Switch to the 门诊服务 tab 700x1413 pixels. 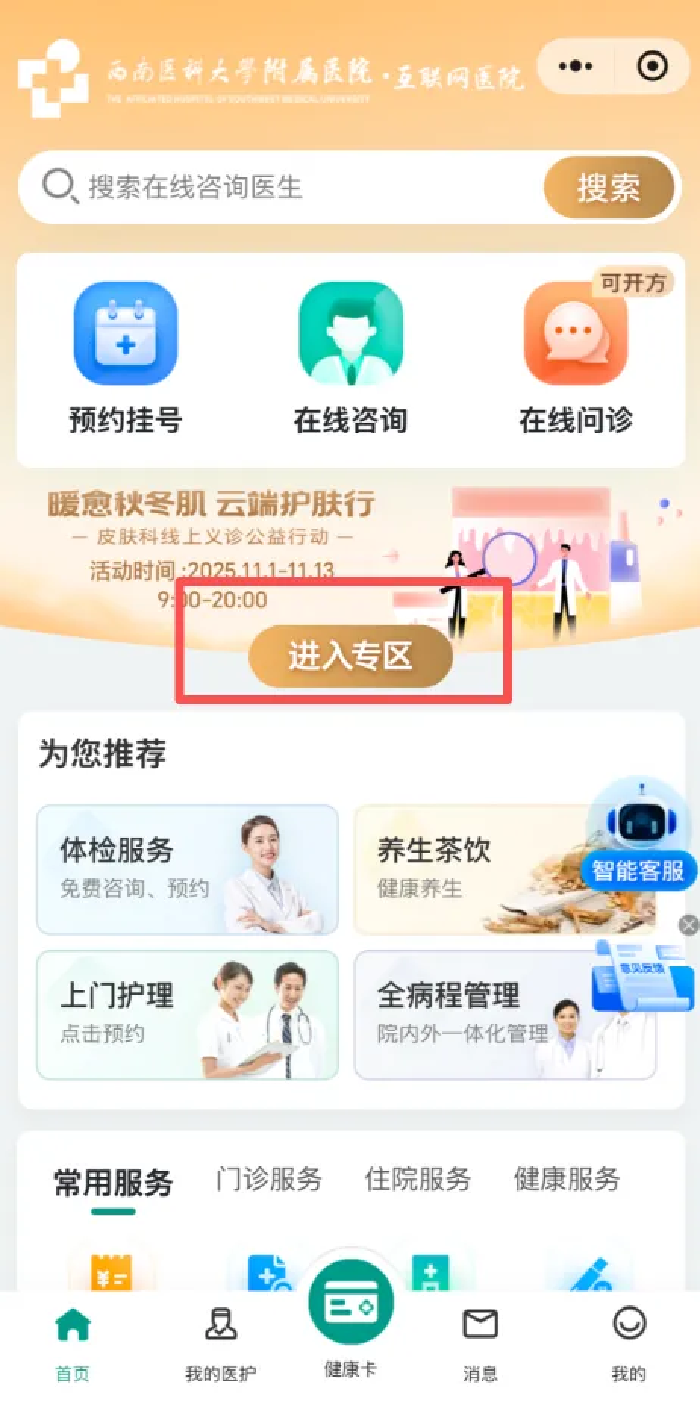pyautogui.click(x=268, y=1179)
